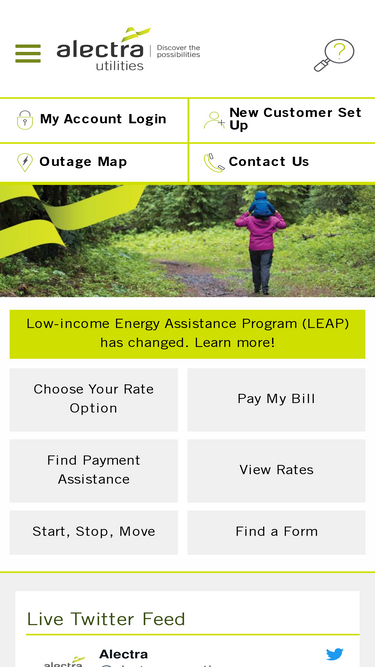
Task: Select Choose Your Rate Option
Action: (94, 399)
